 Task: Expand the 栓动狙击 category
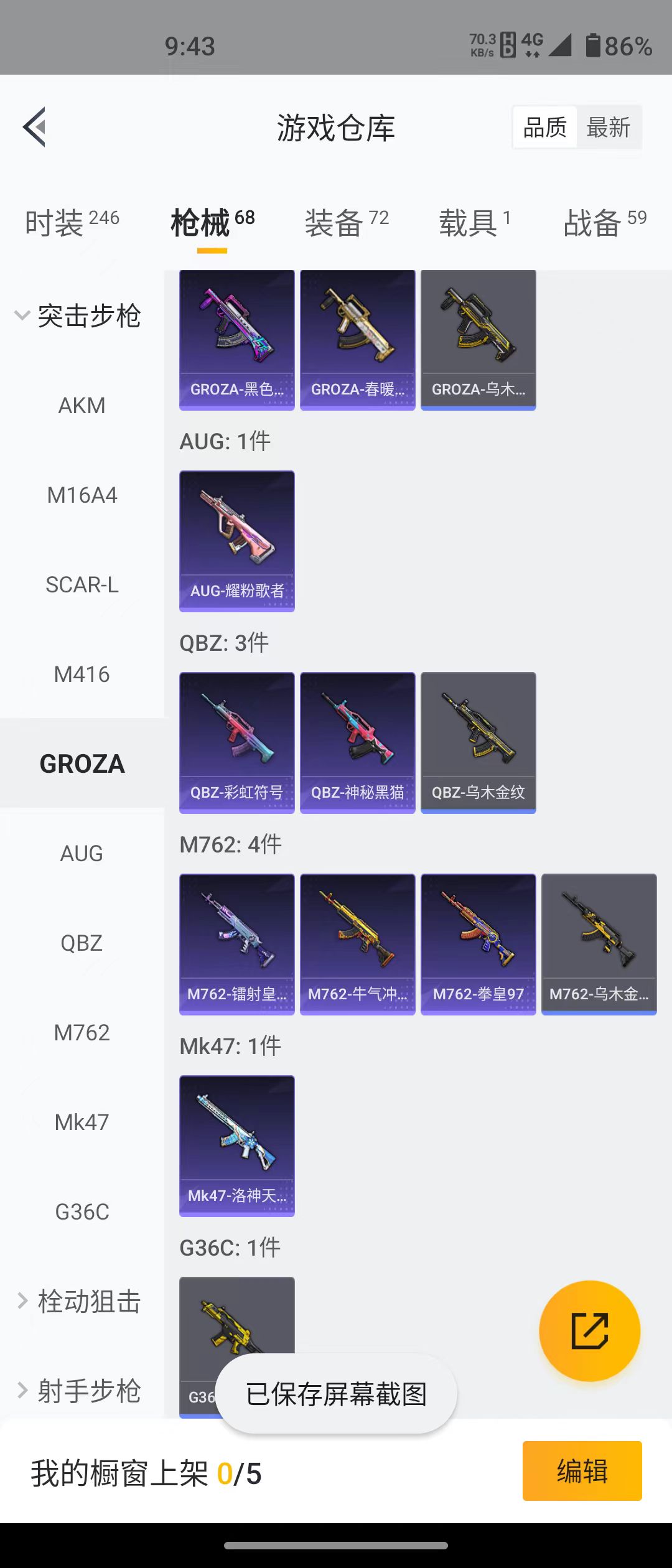(78, 1302)
